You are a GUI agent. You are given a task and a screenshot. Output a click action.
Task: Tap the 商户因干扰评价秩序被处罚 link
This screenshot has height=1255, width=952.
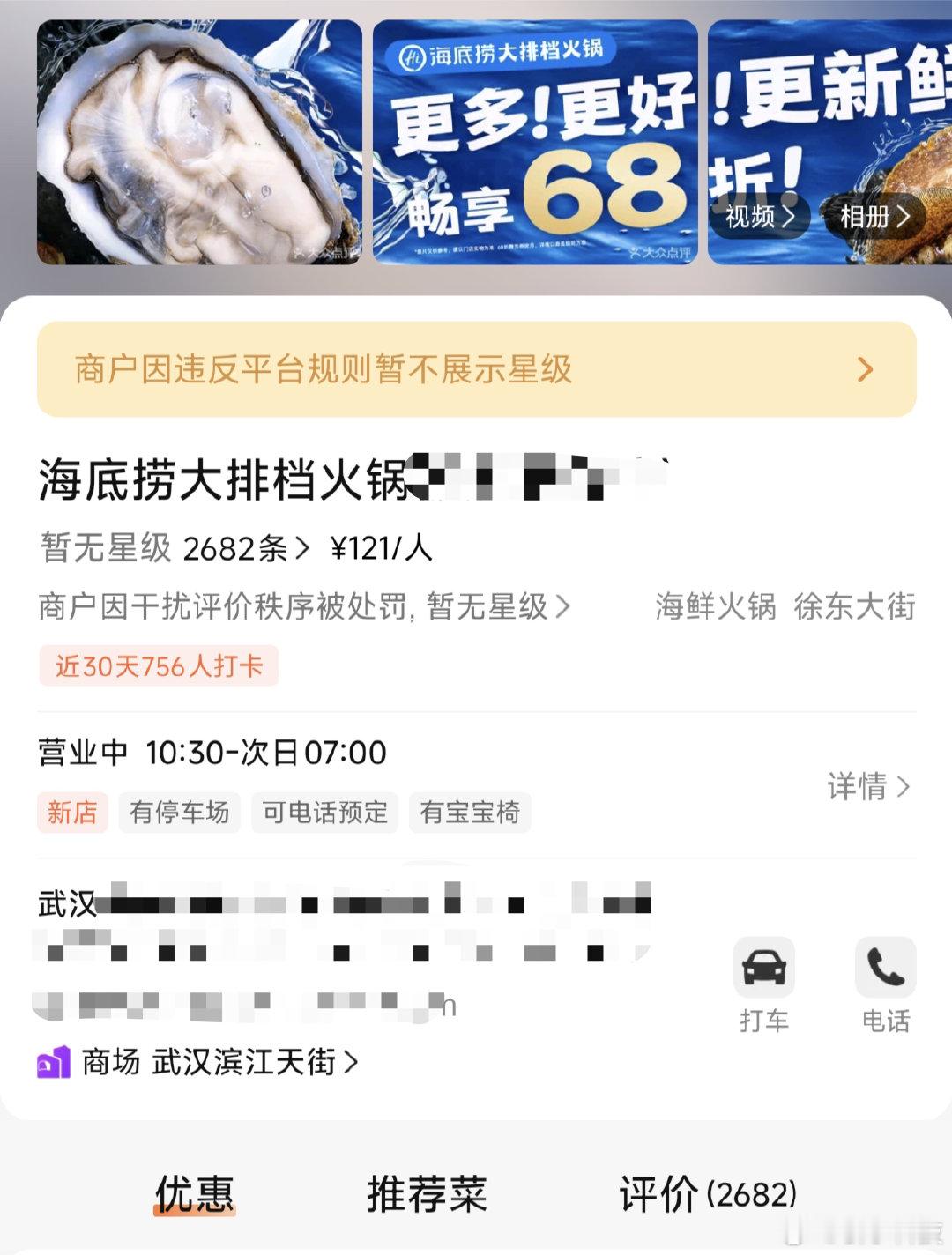pyautogui.click(x=300, y=606)
